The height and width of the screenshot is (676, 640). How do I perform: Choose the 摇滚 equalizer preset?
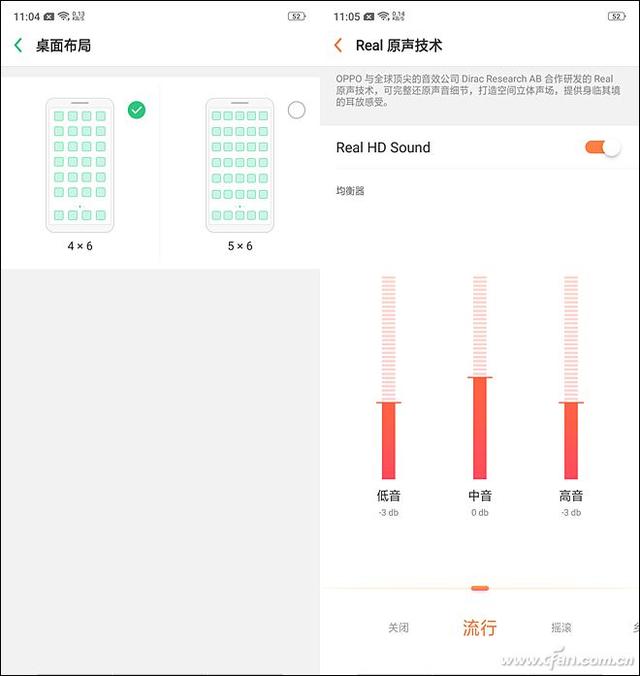pos(561,628)
